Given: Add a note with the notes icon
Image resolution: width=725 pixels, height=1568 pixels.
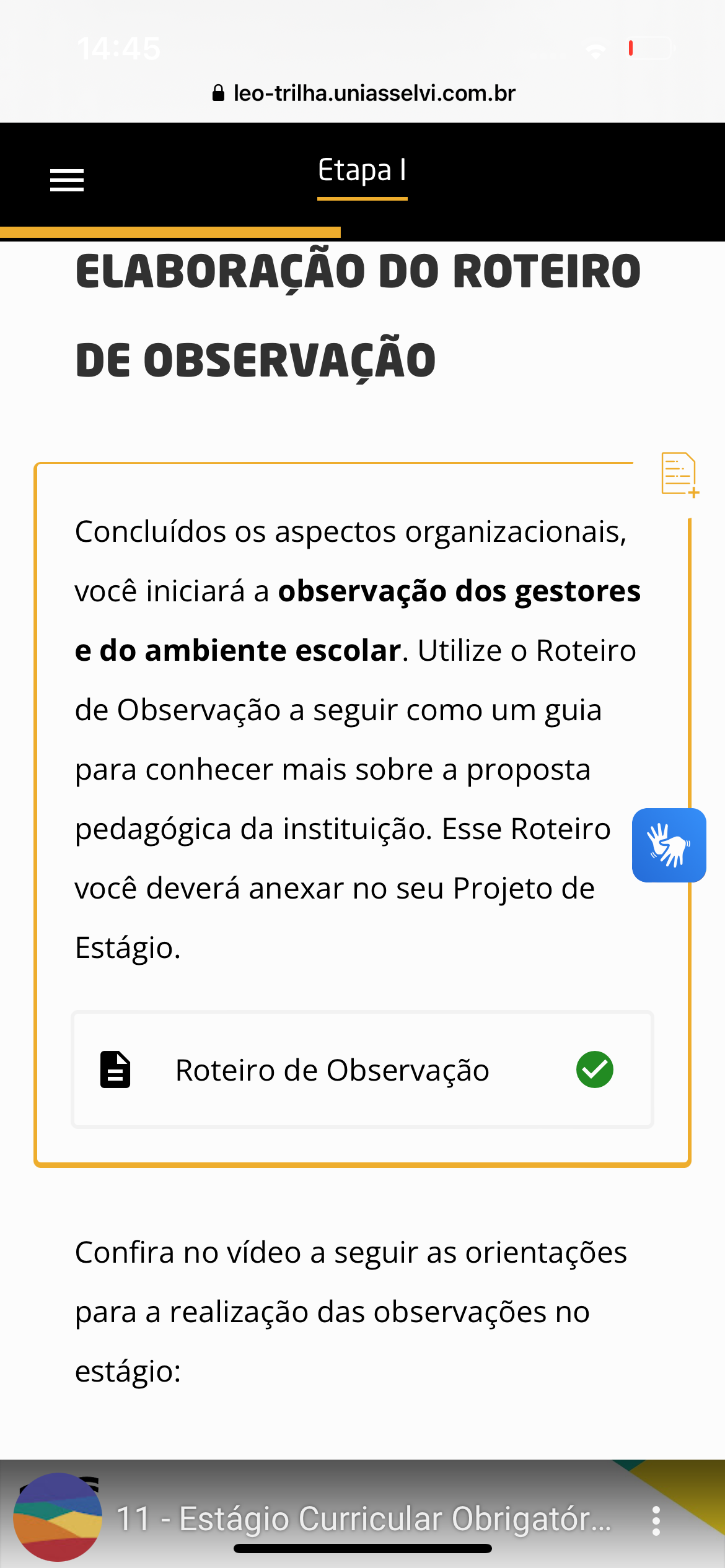Looking at the screenshot, I should coord(679,474).
